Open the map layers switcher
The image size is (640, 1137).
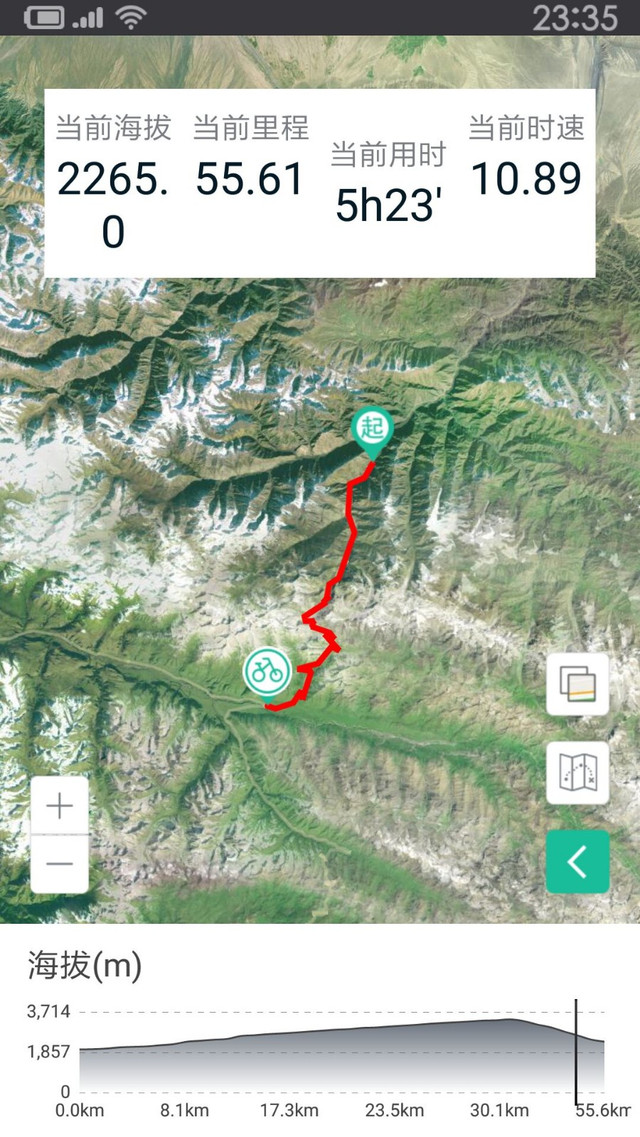pos(578,685)
